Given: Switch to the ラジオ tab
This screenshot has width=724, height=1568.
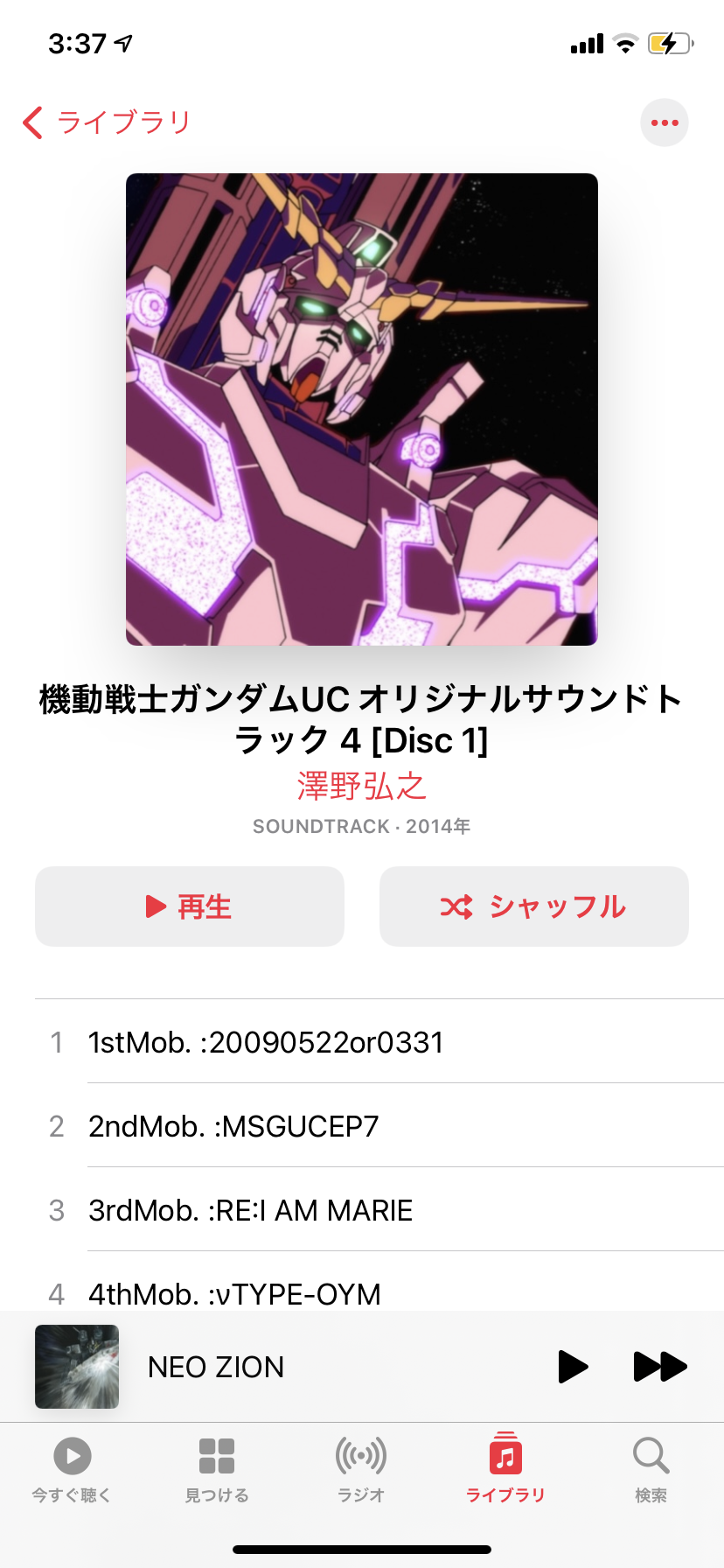Looking at the screenshot, I should pos(361,1470).
